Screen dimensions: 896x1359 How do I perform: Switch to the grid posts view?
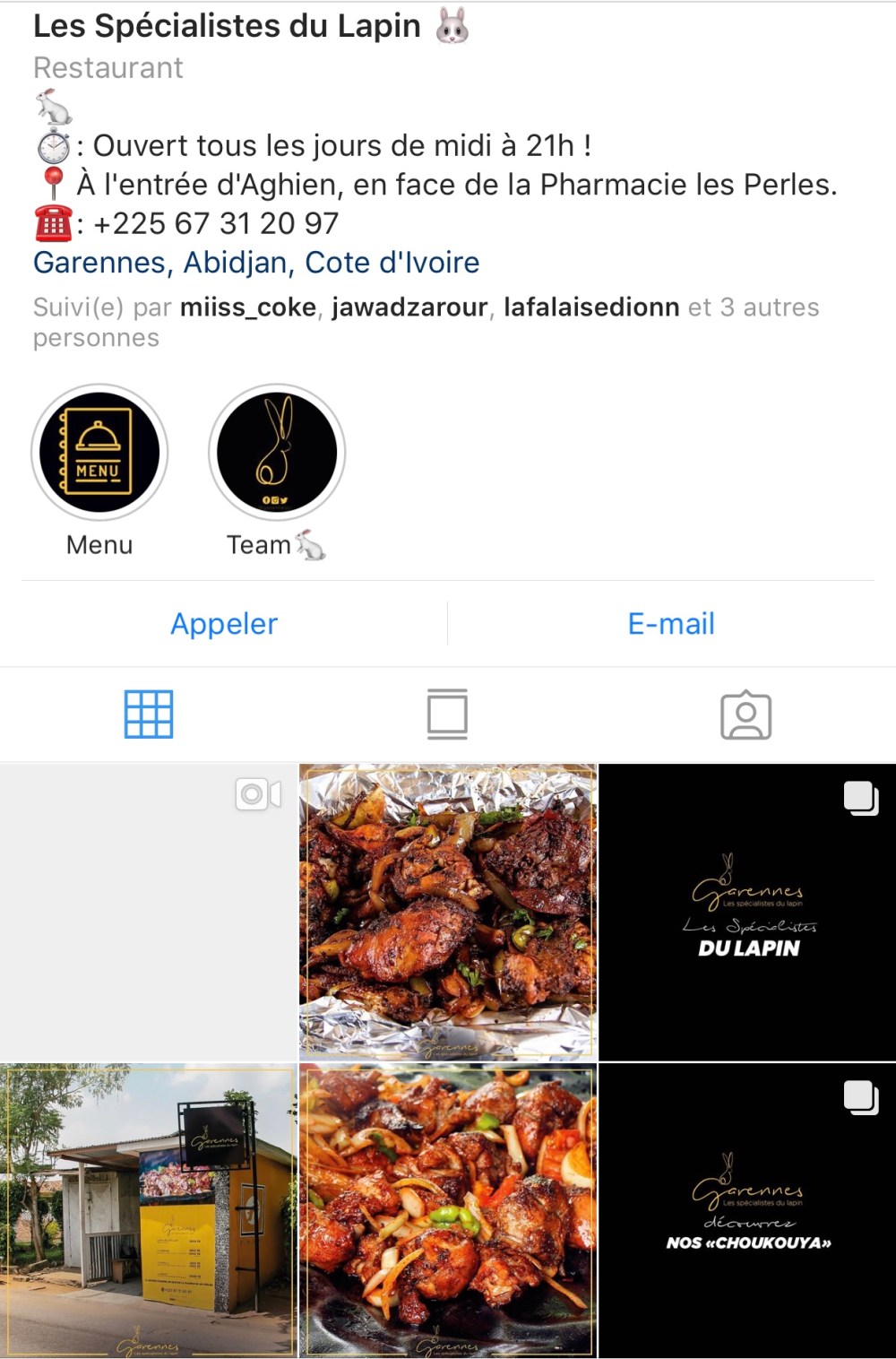149,714
